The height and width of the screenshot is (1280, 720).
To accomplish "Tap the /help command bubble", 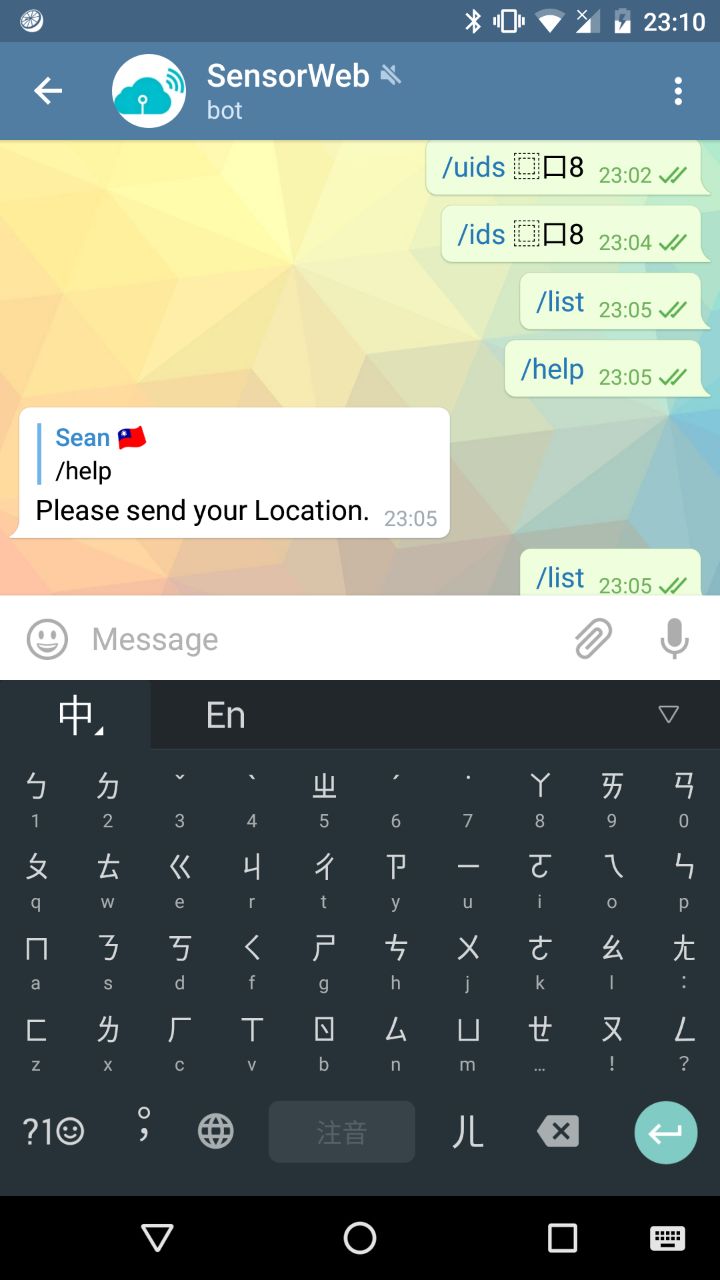I will [553, 369].
